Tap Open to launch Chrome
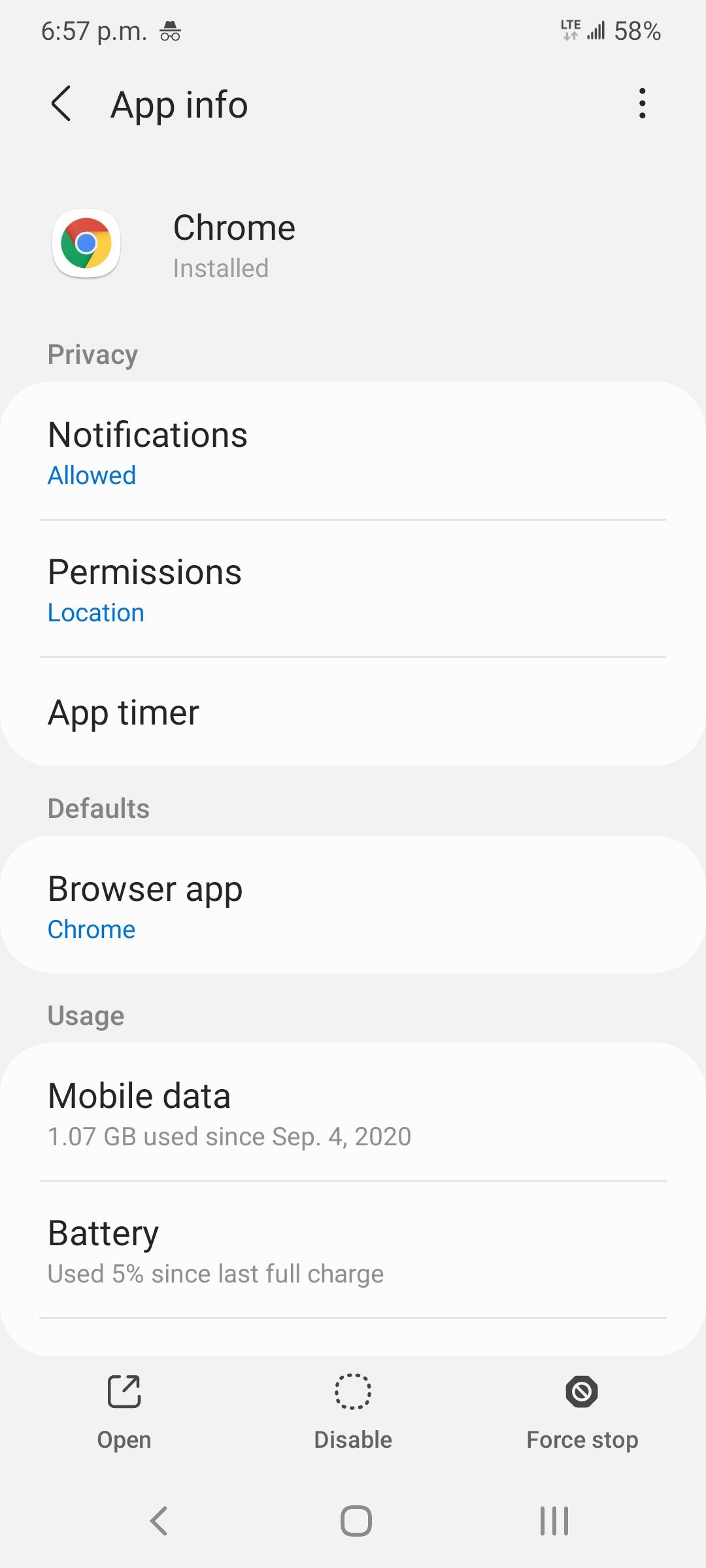This screenshot has height=1568, width=706. click(124, 1413)
